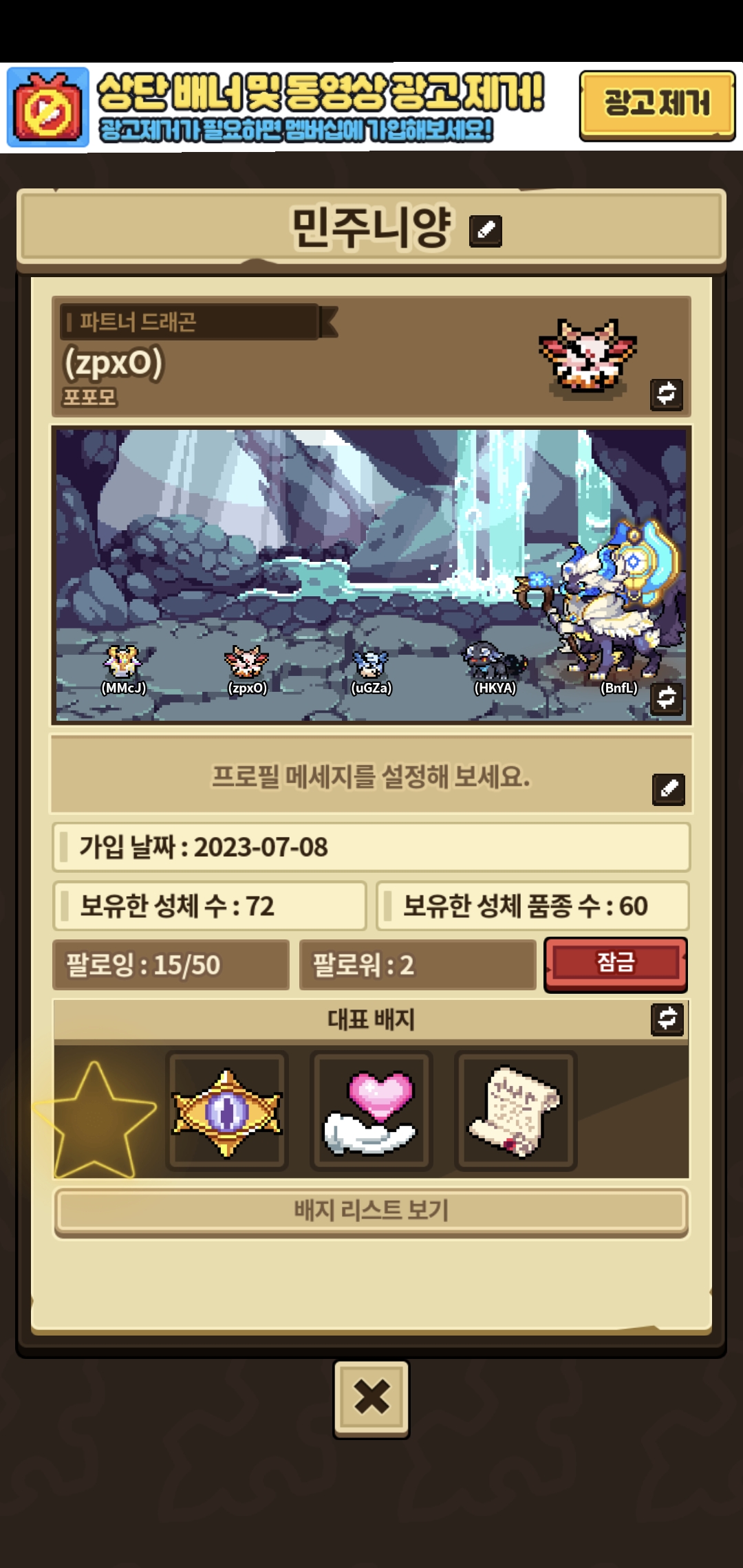Change the 대표 배지 selection
Image resolution: width=743 pixels, height=1568 pixels.
pyautogui.click(x=667, y=1019)
